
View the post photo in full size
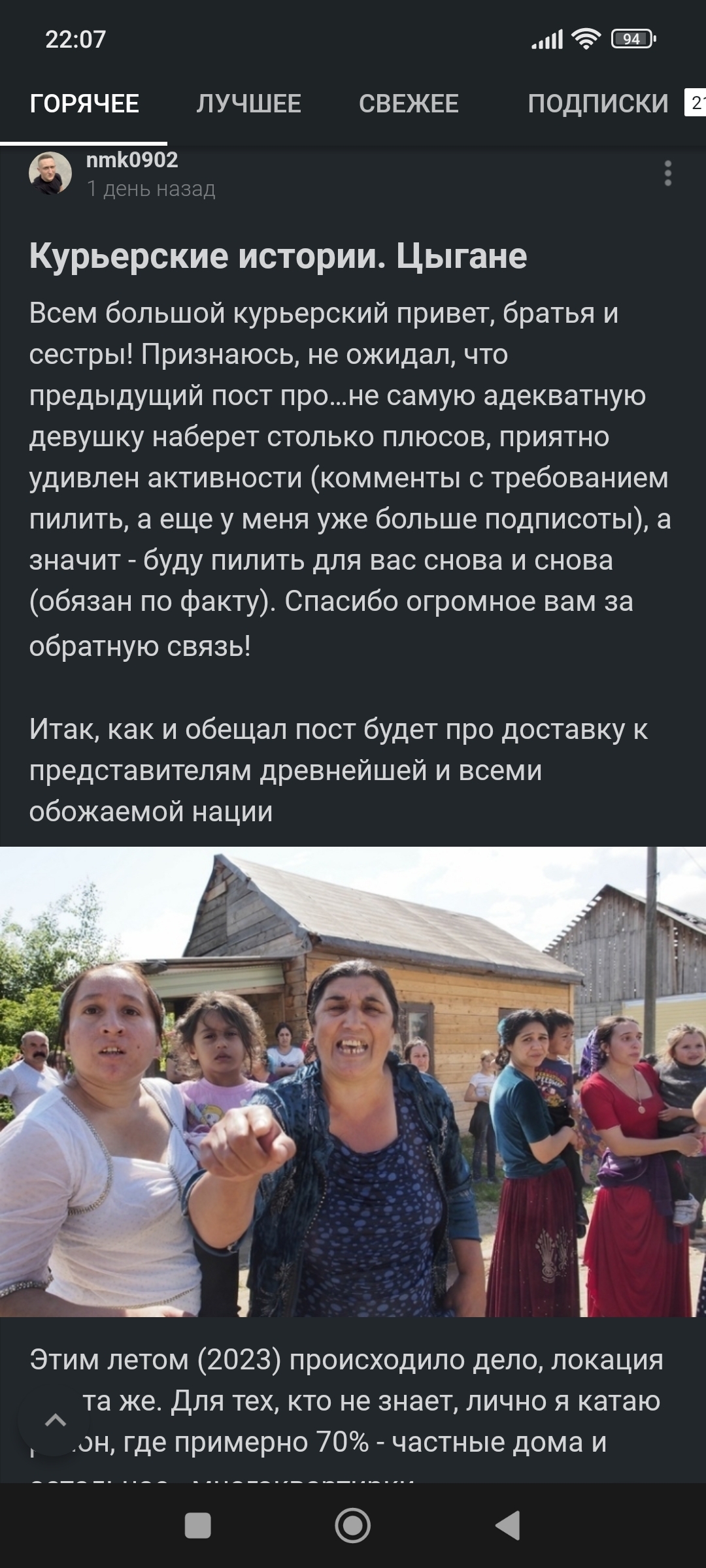[353, 1081]
